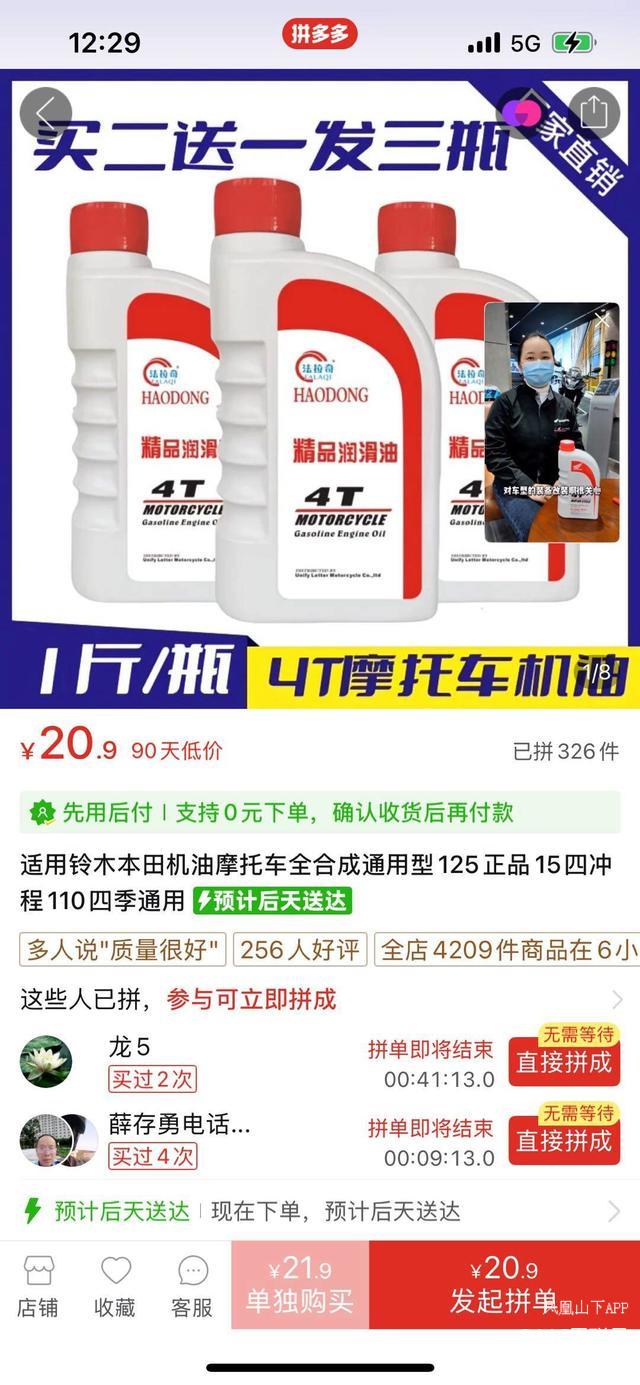Join 龙5's group buy with 直接拼成

(x=563, y=1061)
